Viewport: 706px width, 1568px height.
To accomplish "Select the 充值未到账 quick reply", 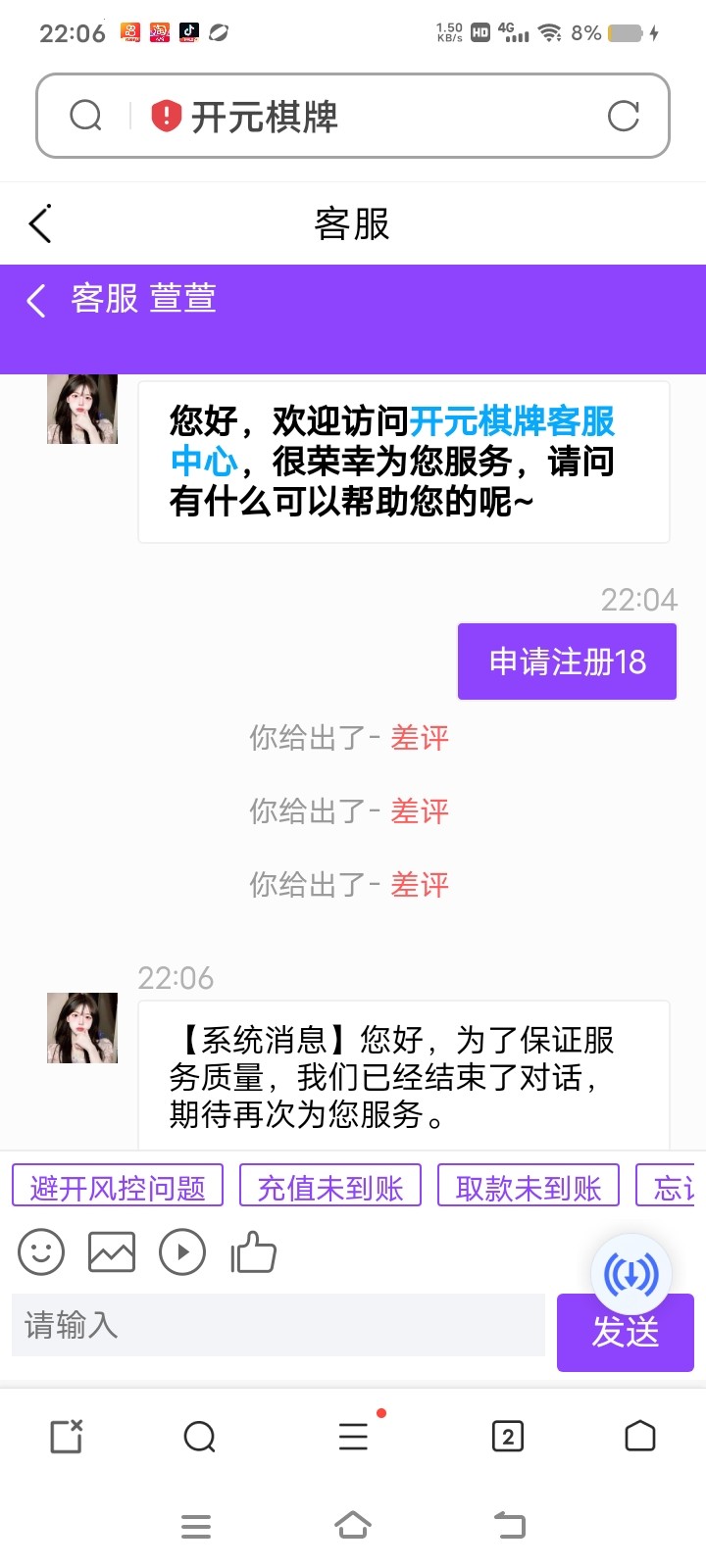I will pos(330,1186).
